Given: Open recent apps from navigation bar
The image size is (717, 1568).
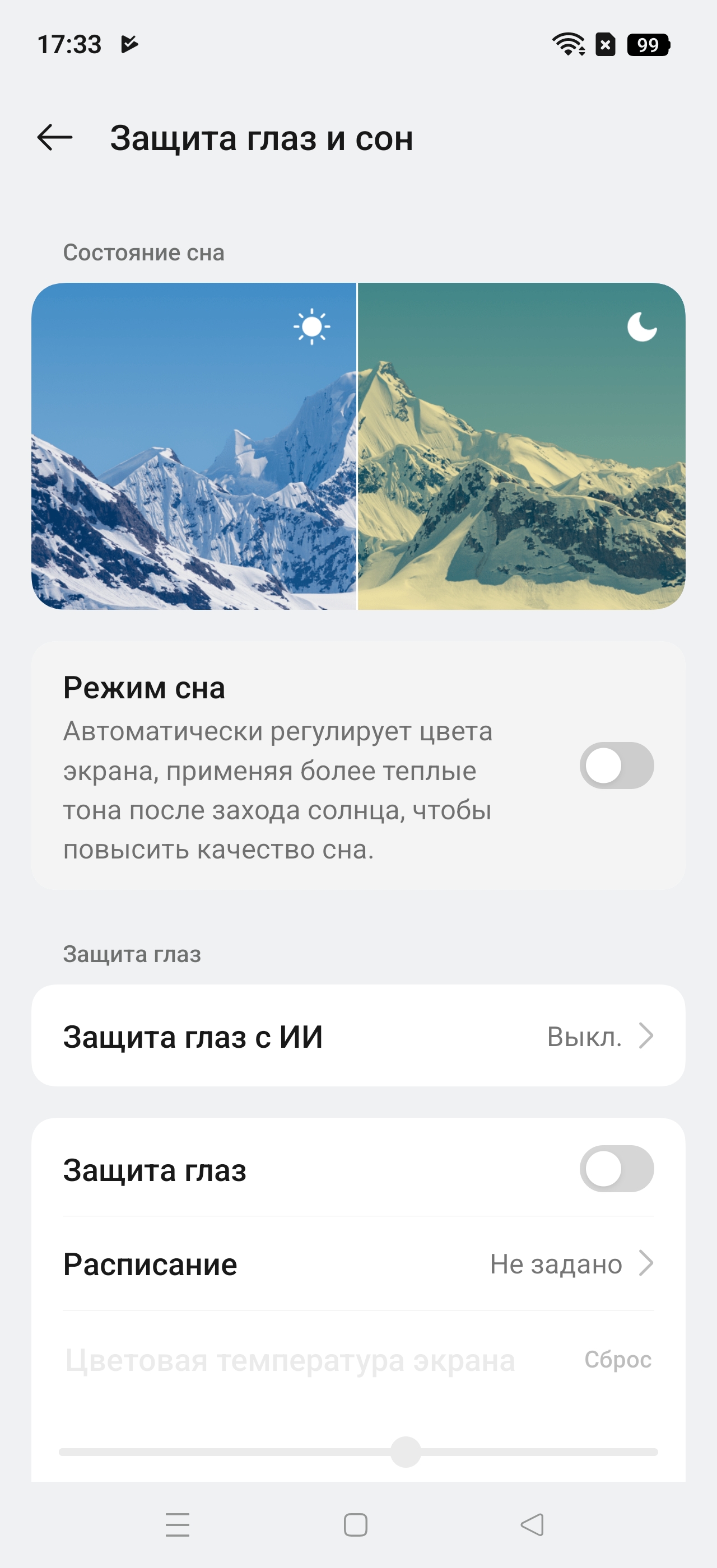Looking at the screenshot, I should point(178,1525).
